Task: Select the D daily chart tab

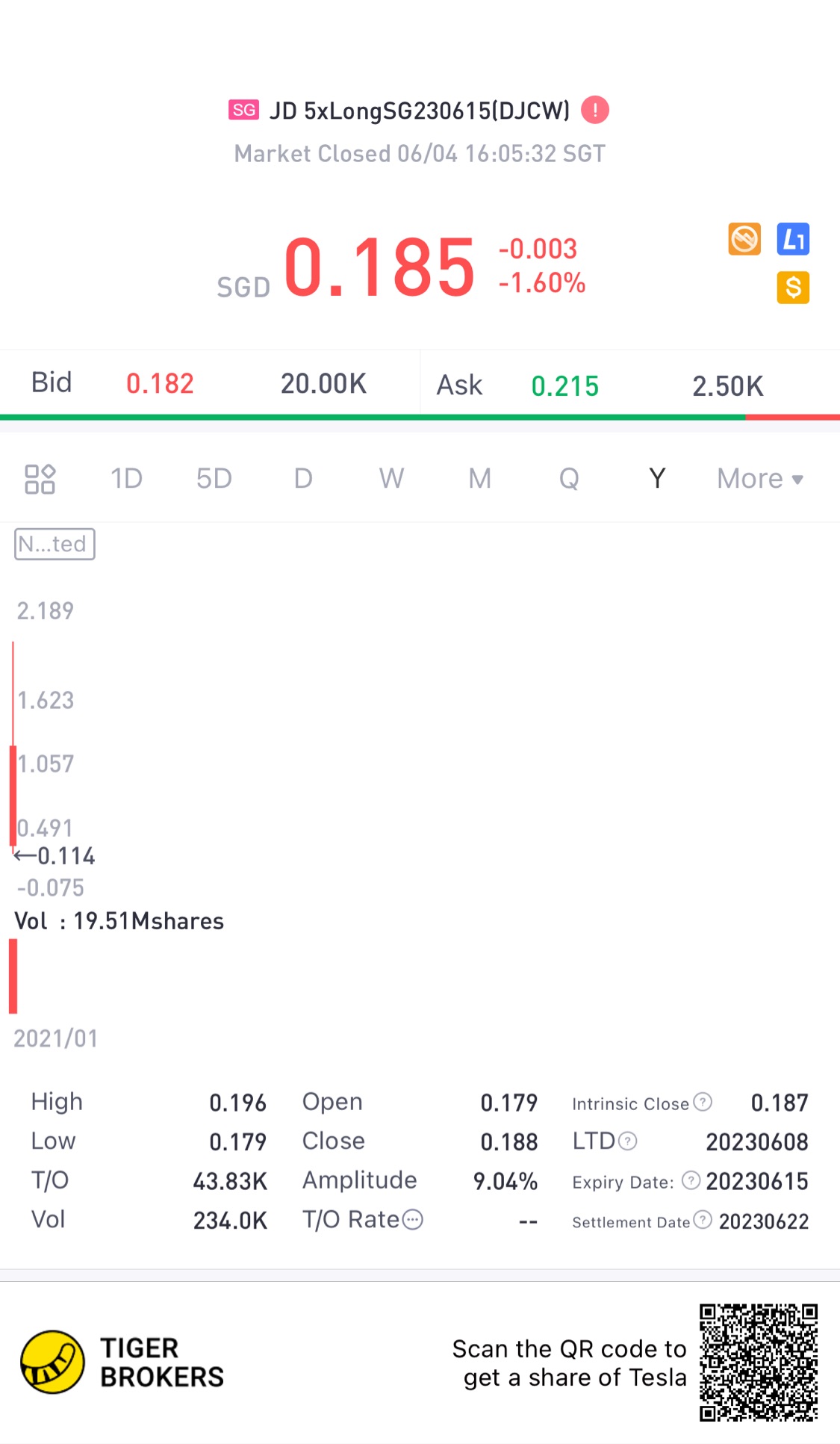Action: (303, 479)
